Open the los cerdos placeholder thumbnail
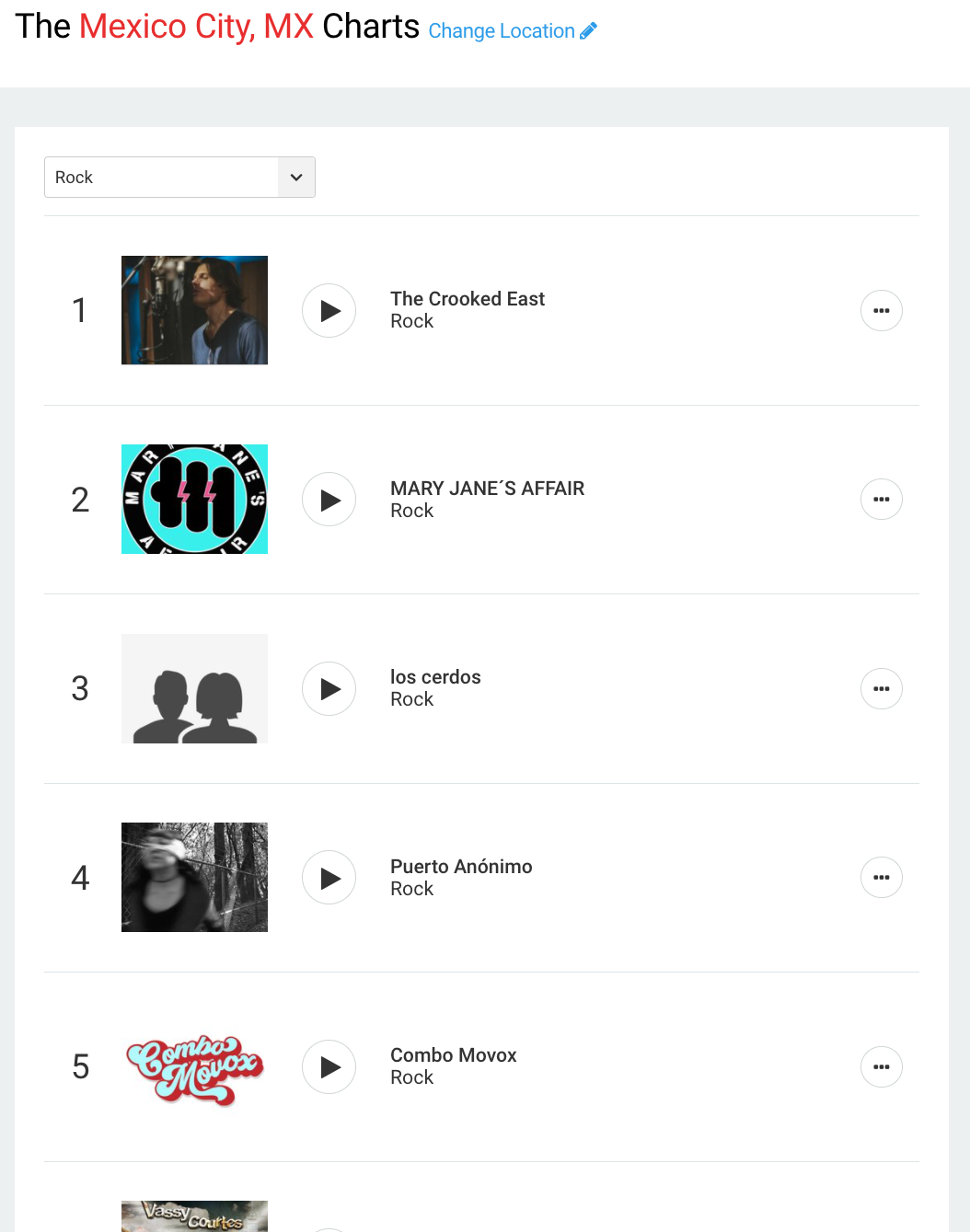 pos(194,688)
